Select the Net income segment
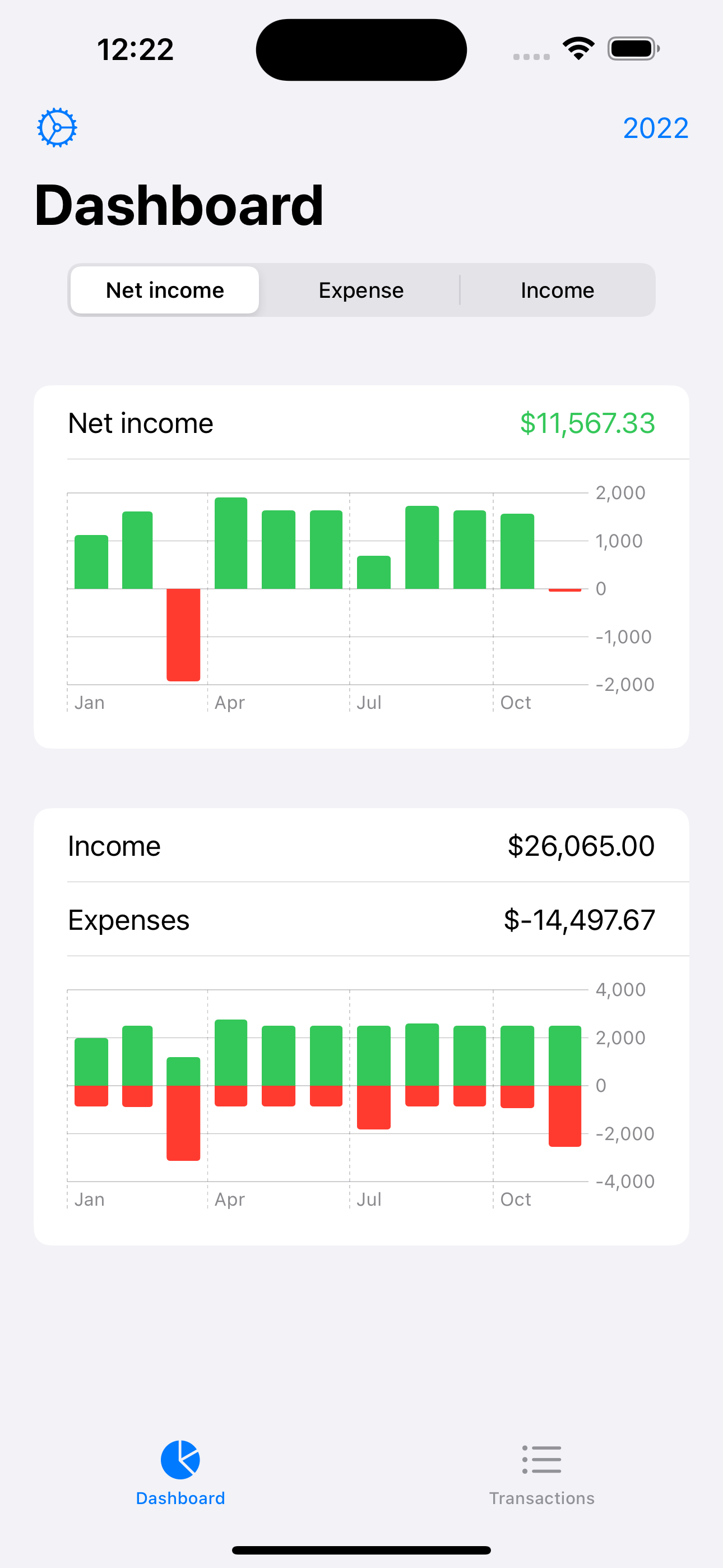Image resolution: width=723 pixels, height=1568 pixels. click(164, 290)
